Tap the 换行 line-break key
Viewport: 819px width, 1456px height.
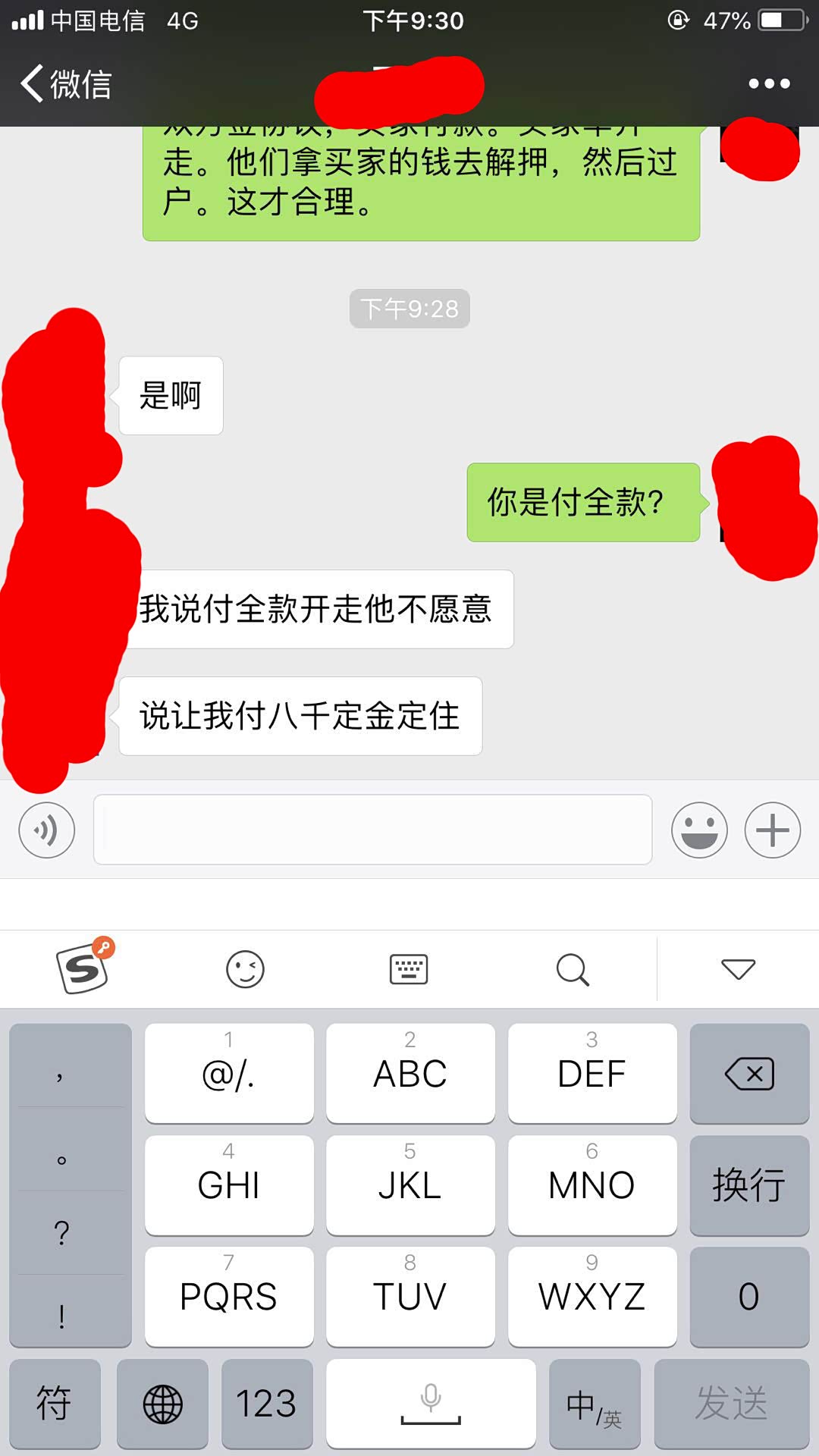tap(749, 1185)
